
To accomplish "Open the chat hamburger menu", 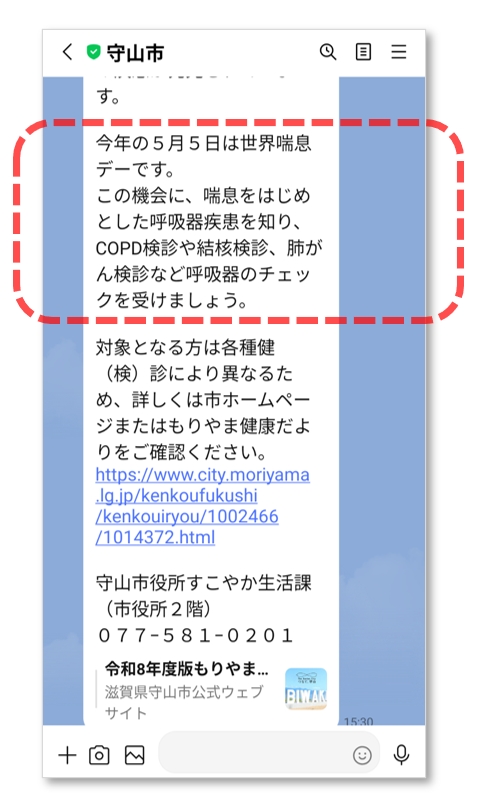I will (399, 52).
